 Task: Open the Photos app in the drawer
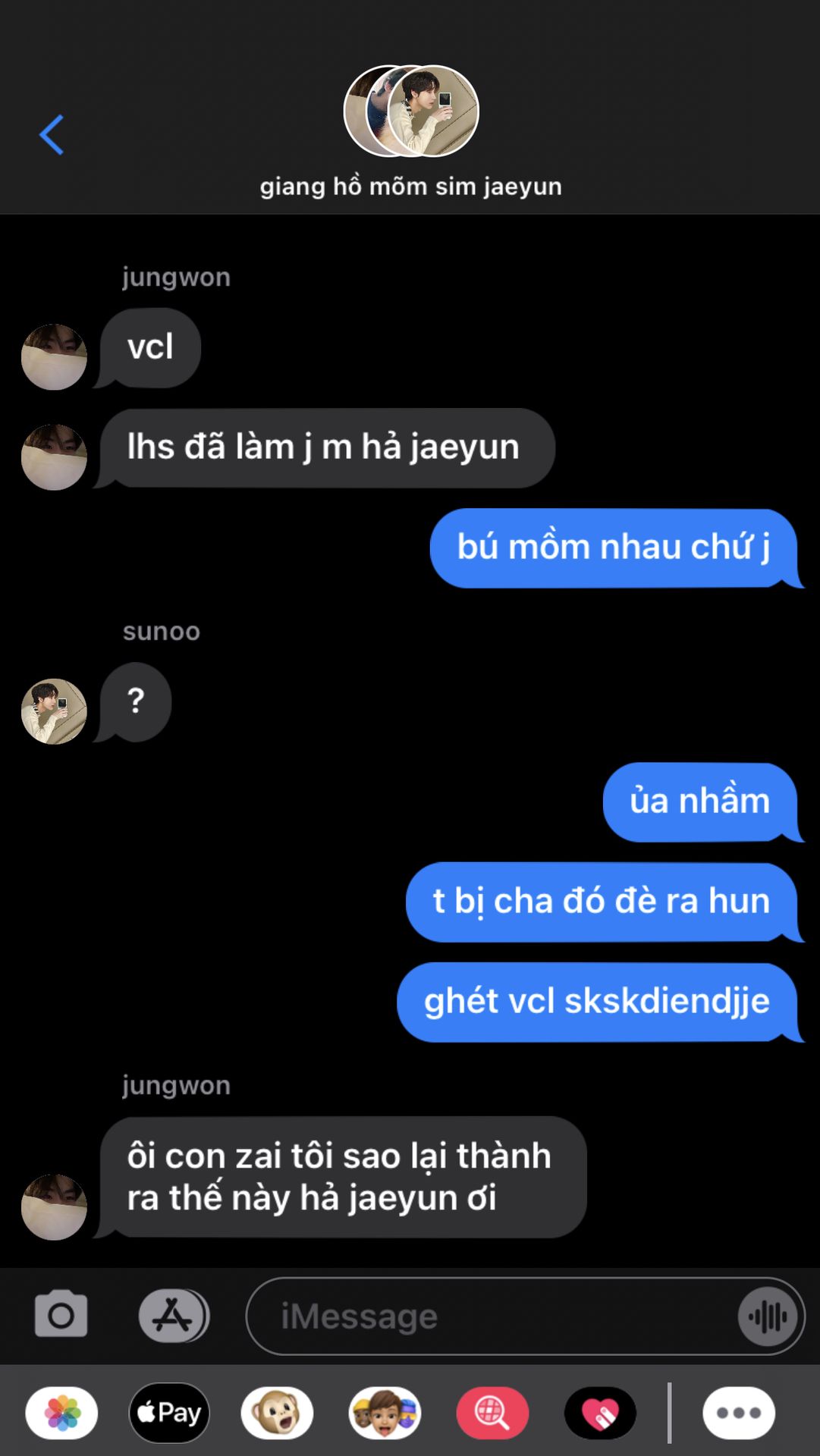click(62, 1413)
